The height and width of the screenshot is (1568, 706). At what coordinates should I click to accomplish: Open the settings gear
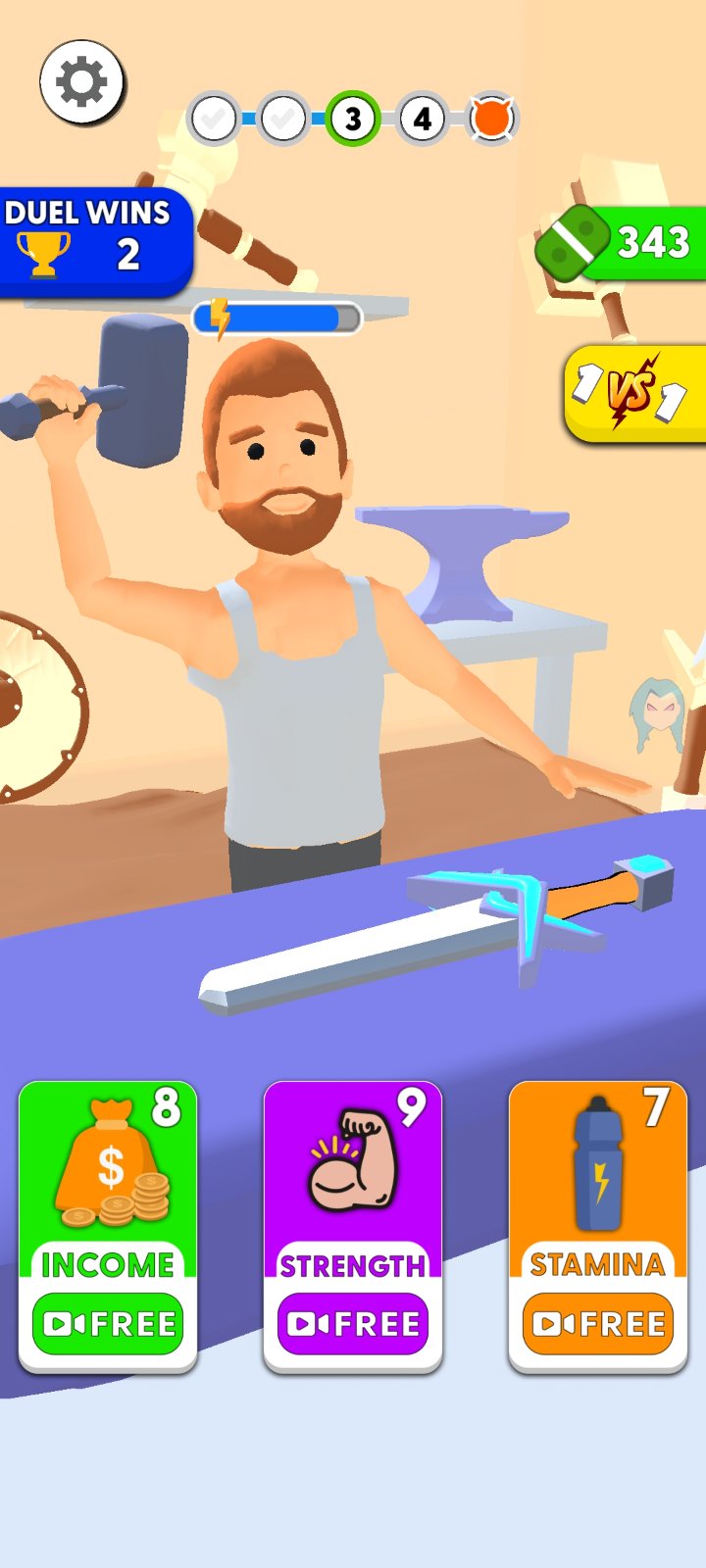[81, 81]
